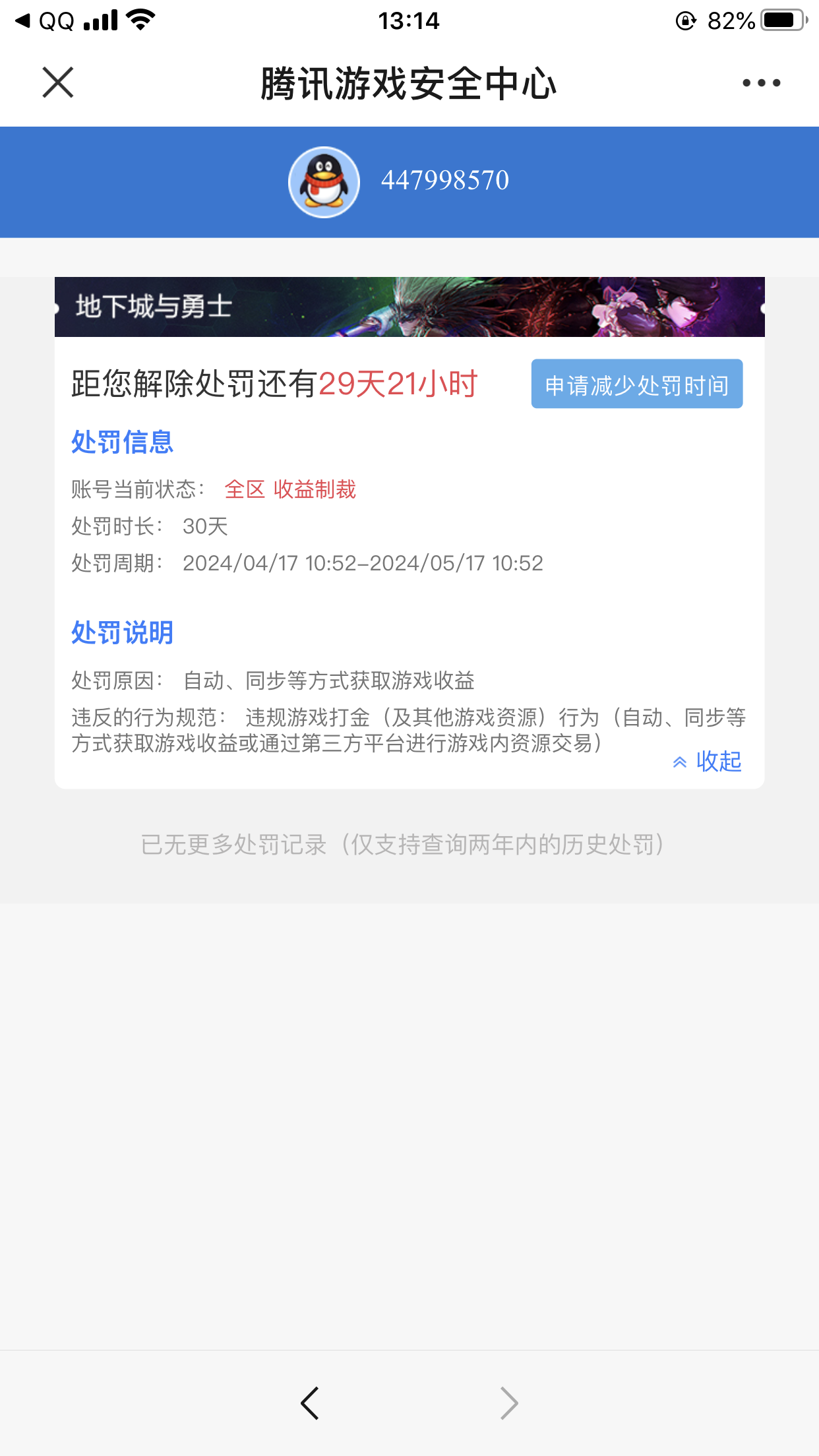This screenshot has height=1456, width=819.
Task: Click the 地下城与勇士 game banner
Action: (x=409, y=307)
